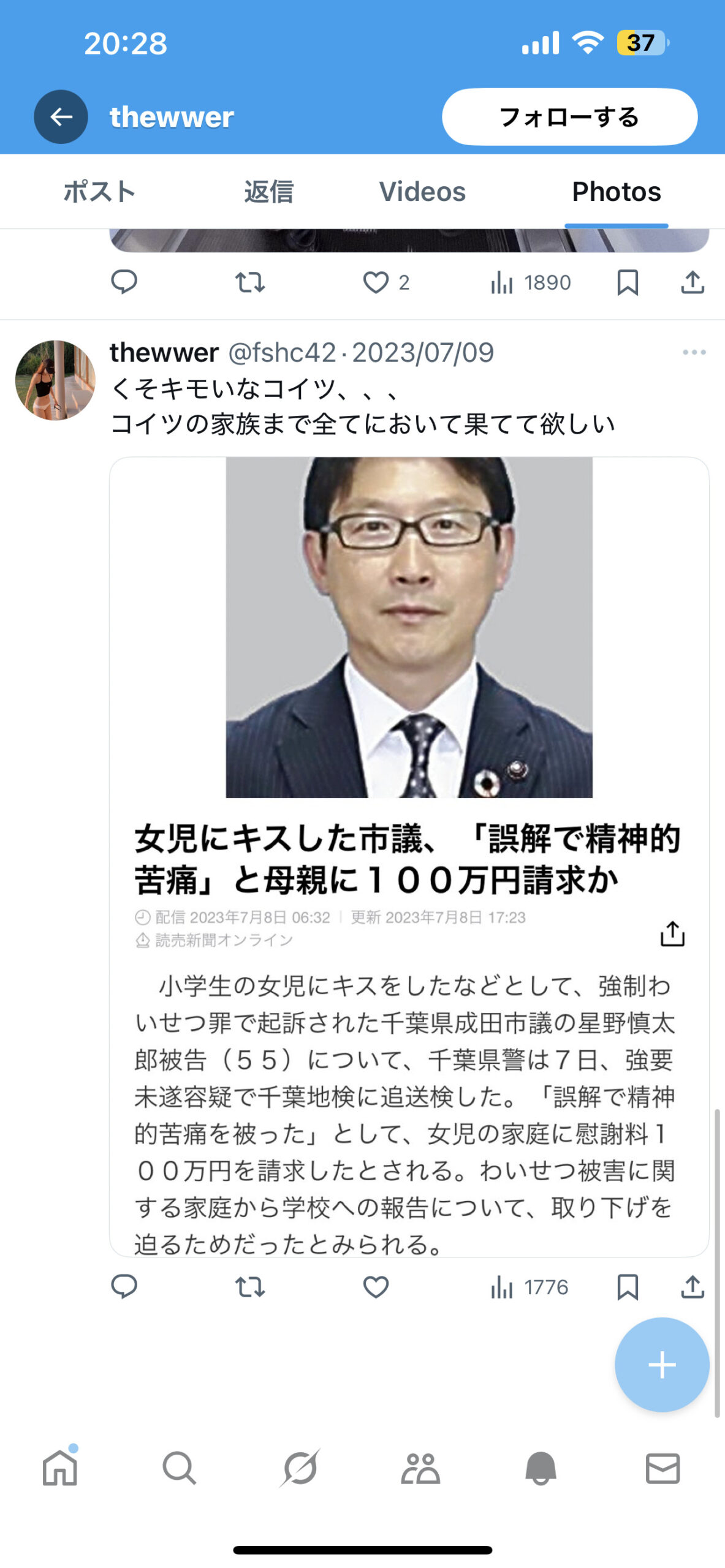Open overflow menu on the 2023/07/09 post
725x1568 pixels.
pos(694,352)
